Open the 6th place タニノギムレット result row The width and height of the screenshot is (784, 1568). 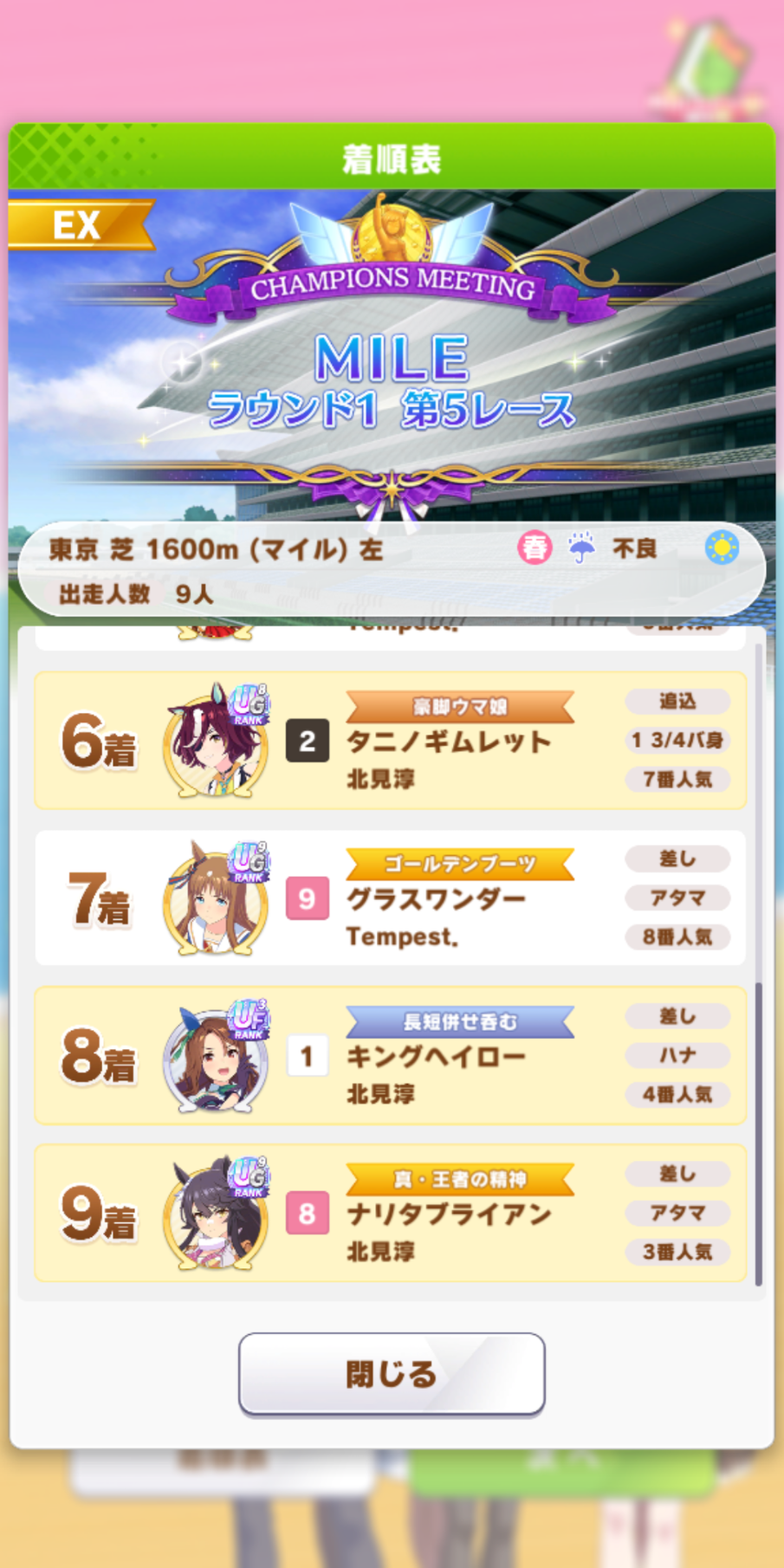(x=391, y=741)
